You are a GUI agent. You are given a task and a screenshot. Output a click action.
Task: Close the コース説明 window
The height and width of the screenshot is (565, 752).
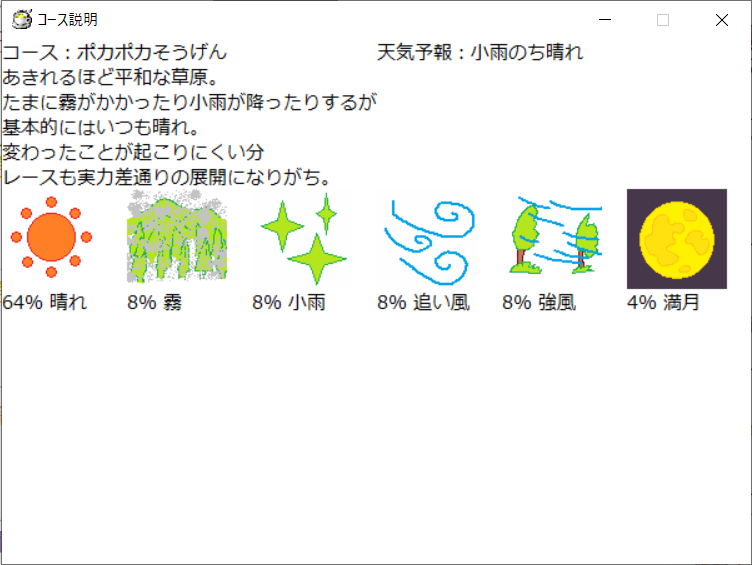721,20
